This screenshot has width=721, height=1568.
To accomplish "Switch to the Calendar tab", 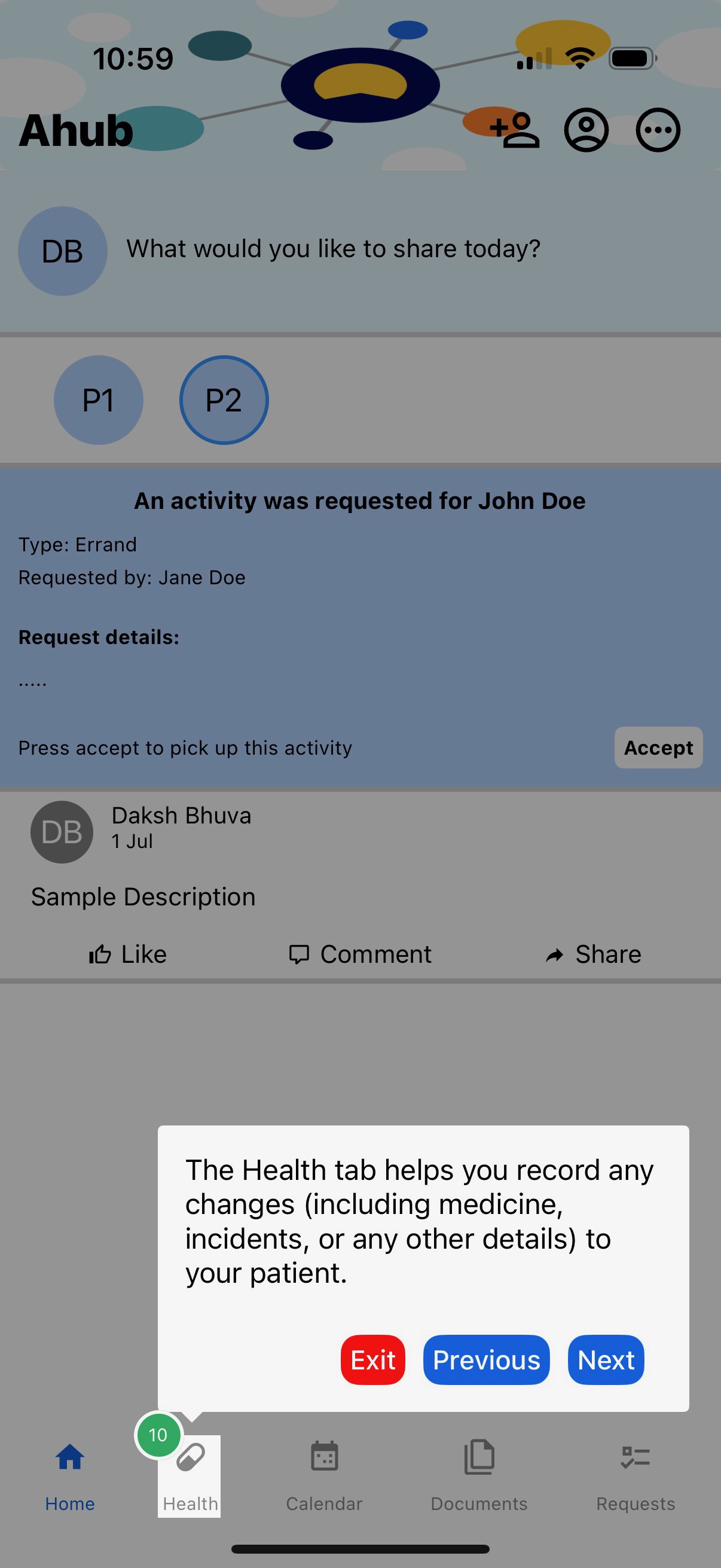I will (324, 1475).
